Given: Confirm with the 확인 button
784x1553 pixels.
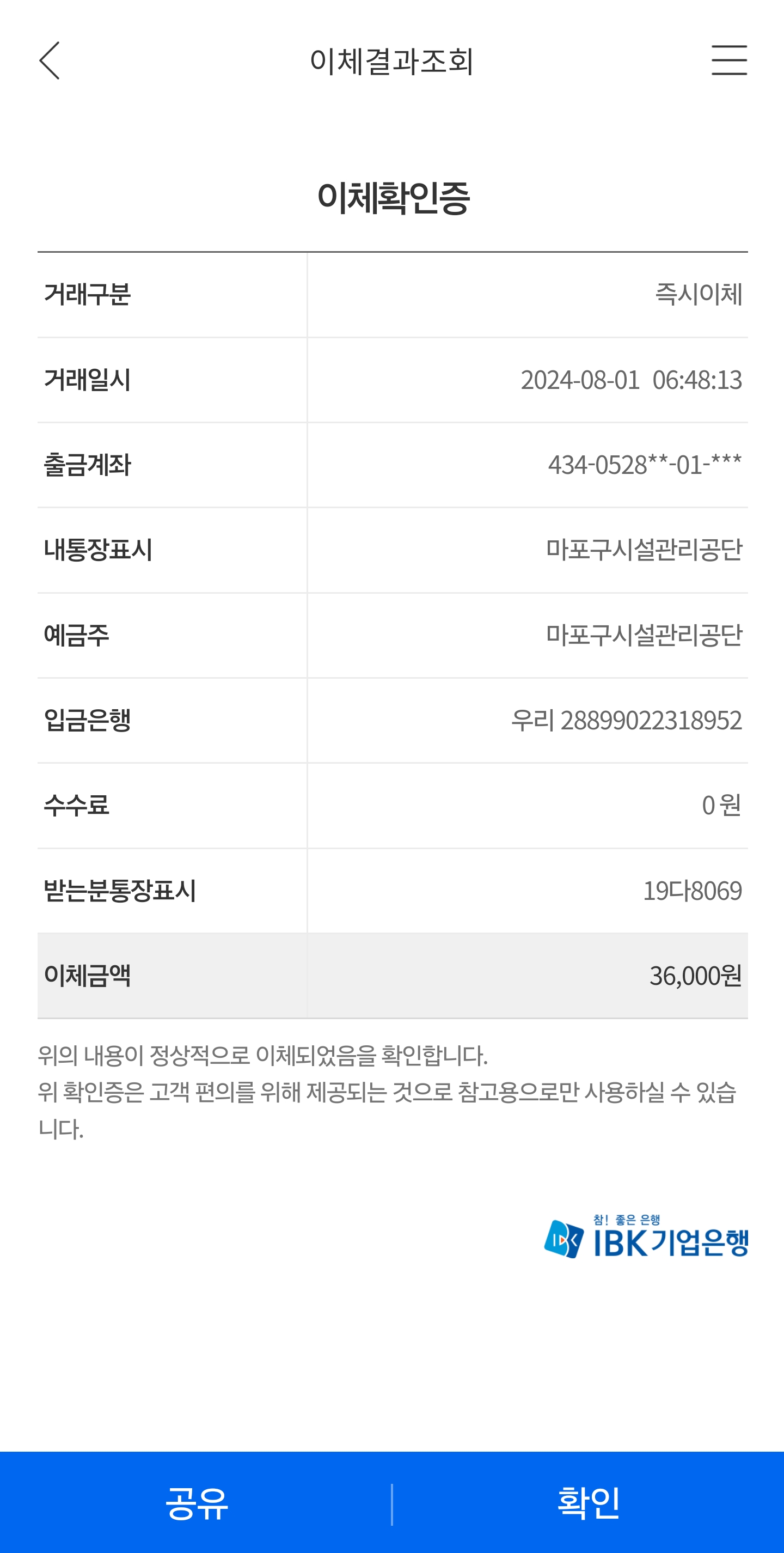Looking at the screenshot, I should 588,1502.
